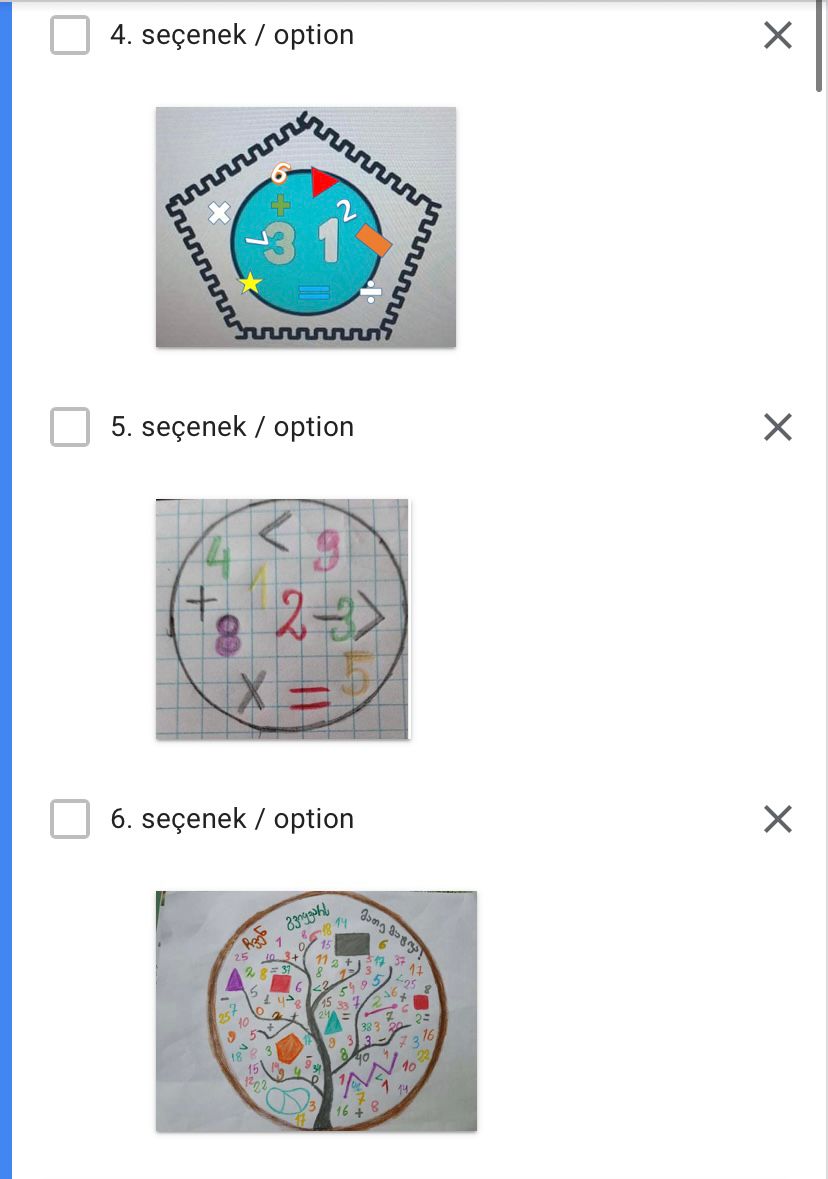View the math tree drawing in option 6
Viewport: 828px width, 1179px height.
pos(315,1010)
